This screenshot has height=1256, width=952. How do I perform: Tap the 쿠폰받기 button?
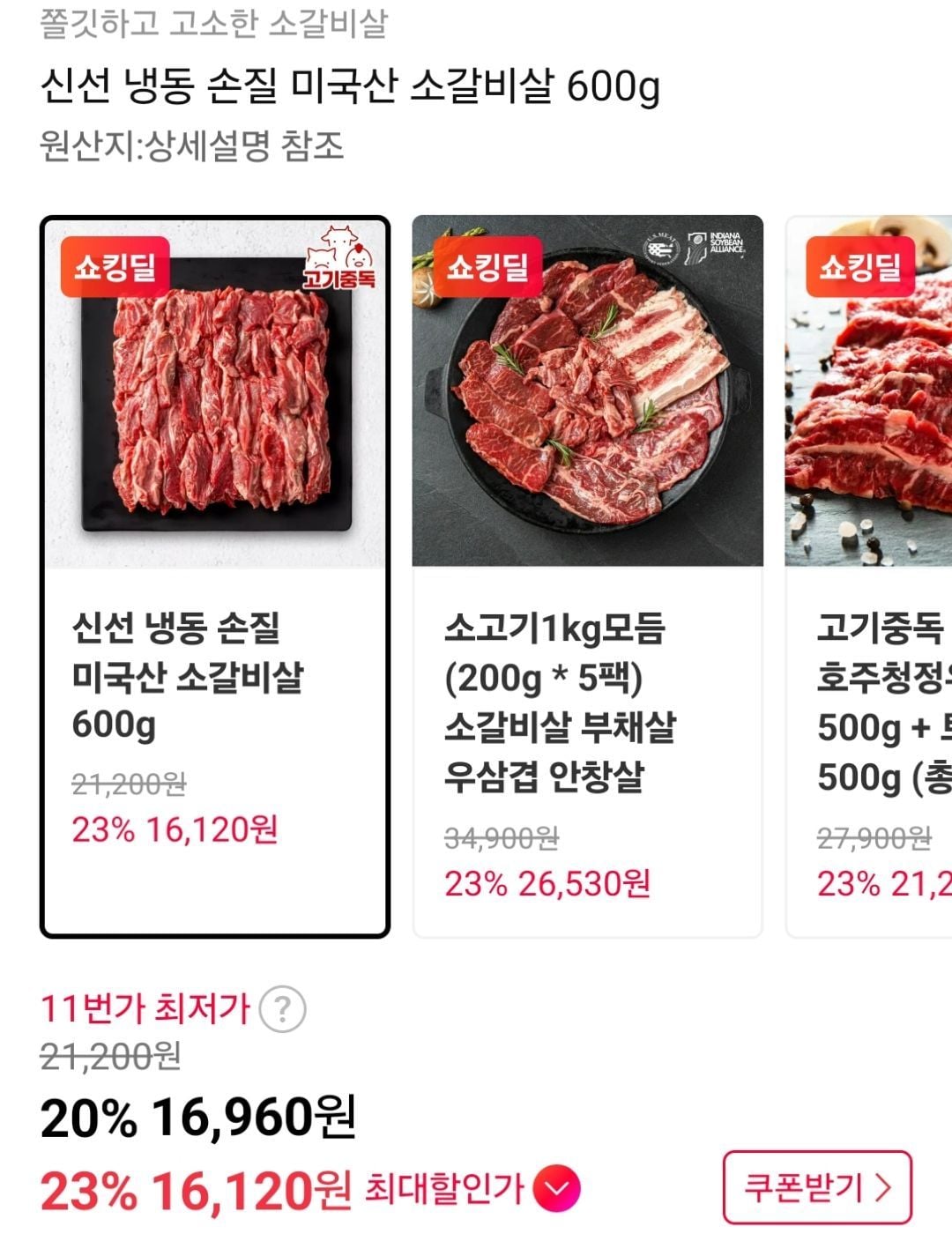(x=817, y=1187)
